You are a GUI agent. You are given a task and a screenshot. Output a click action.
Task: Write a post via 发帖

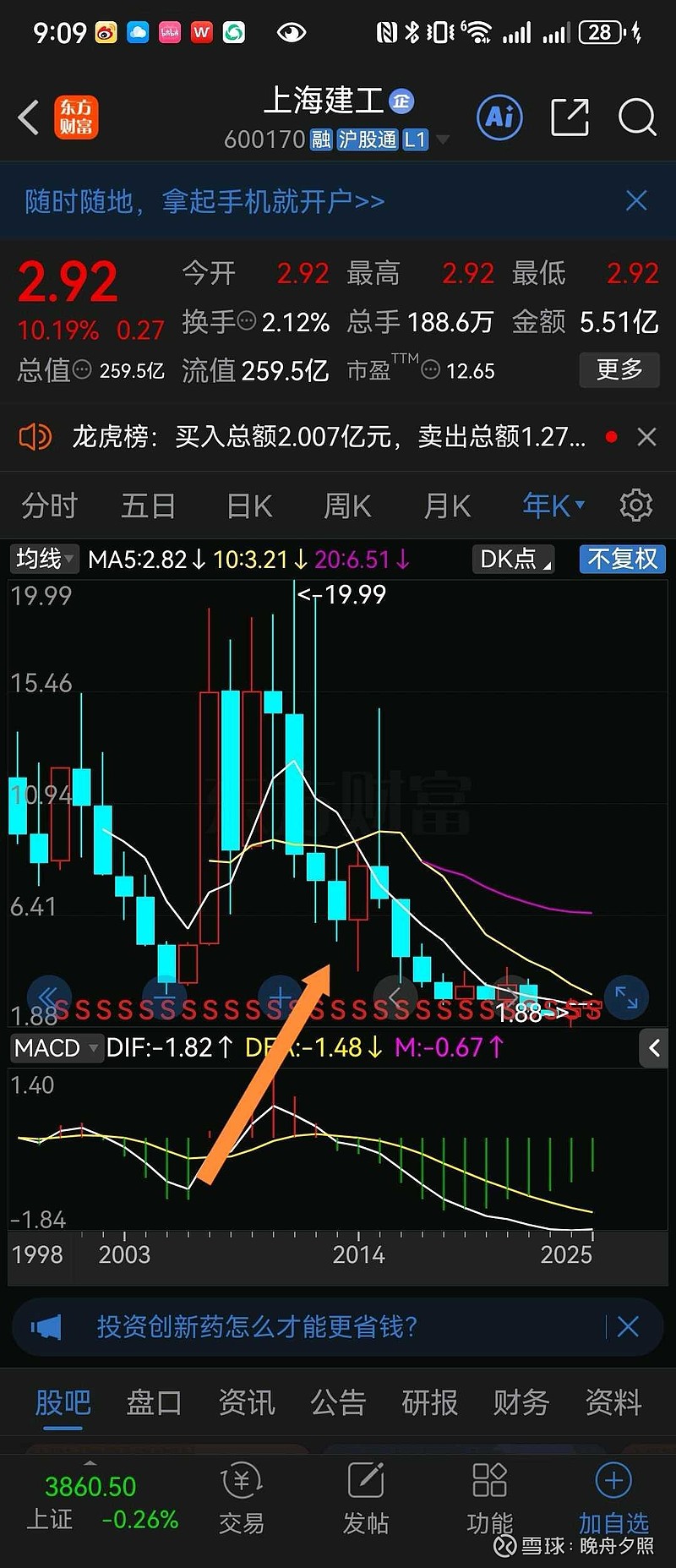click(x=366, y=1498)
